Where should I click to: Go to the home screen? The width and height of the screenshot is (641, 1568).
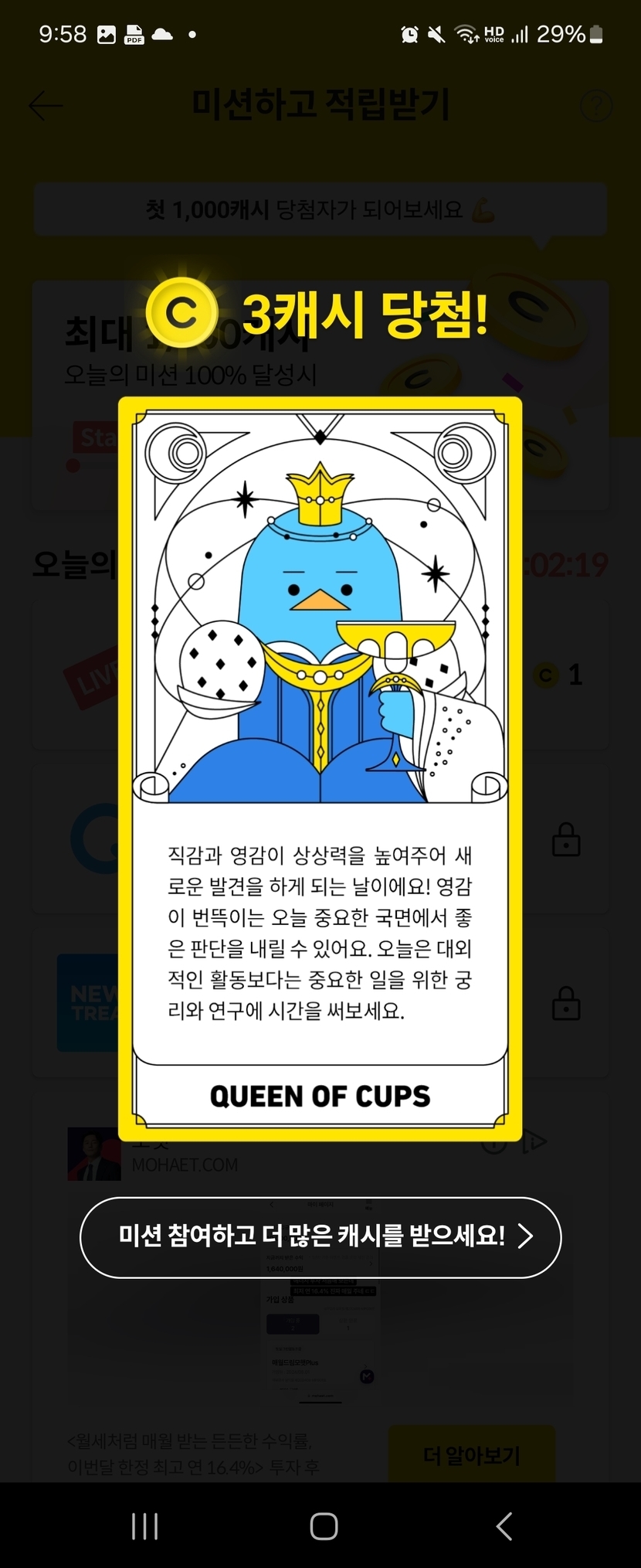324,1526
